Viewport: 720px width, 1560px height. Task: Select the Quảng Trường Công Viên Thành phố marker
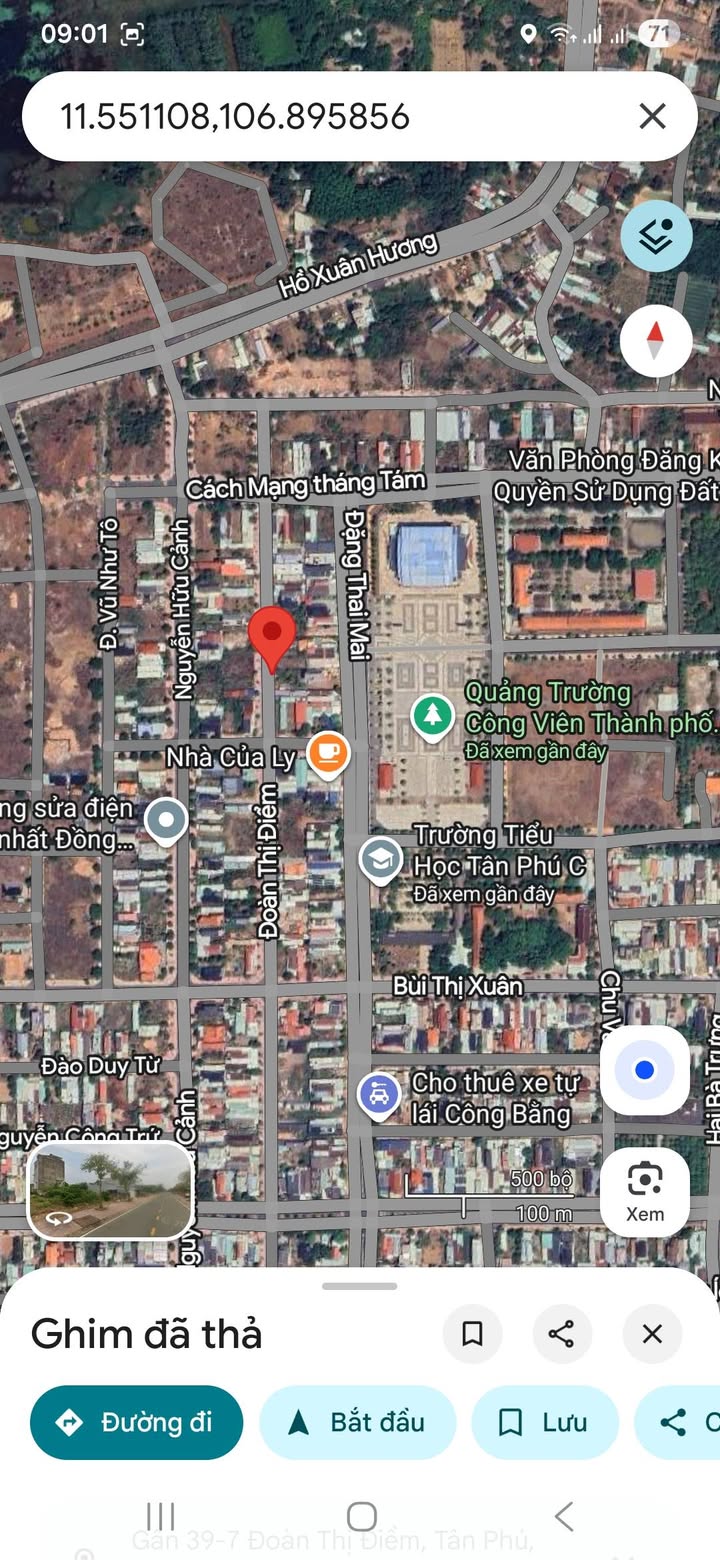click(x=433, y=716)
